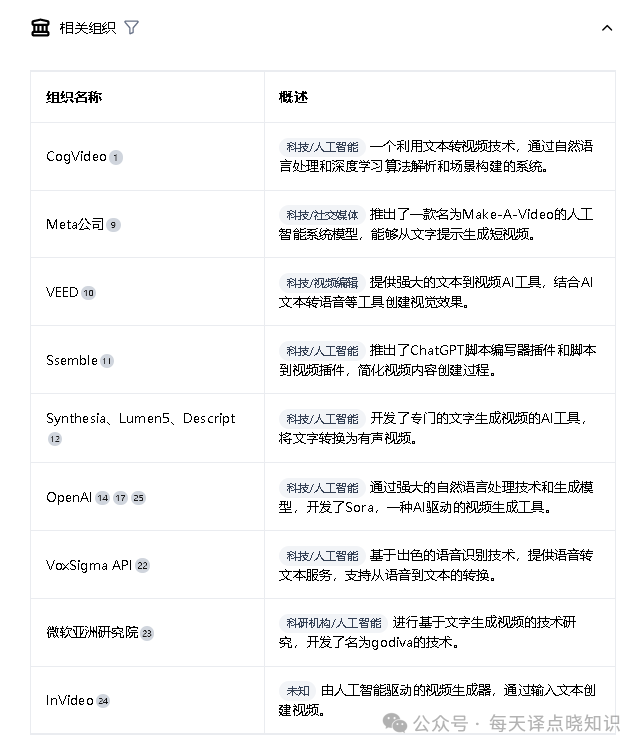View reference 17 for OpenAI
Image resolution: width=642 pixels, height=750 pixels.
coord(120,498)
